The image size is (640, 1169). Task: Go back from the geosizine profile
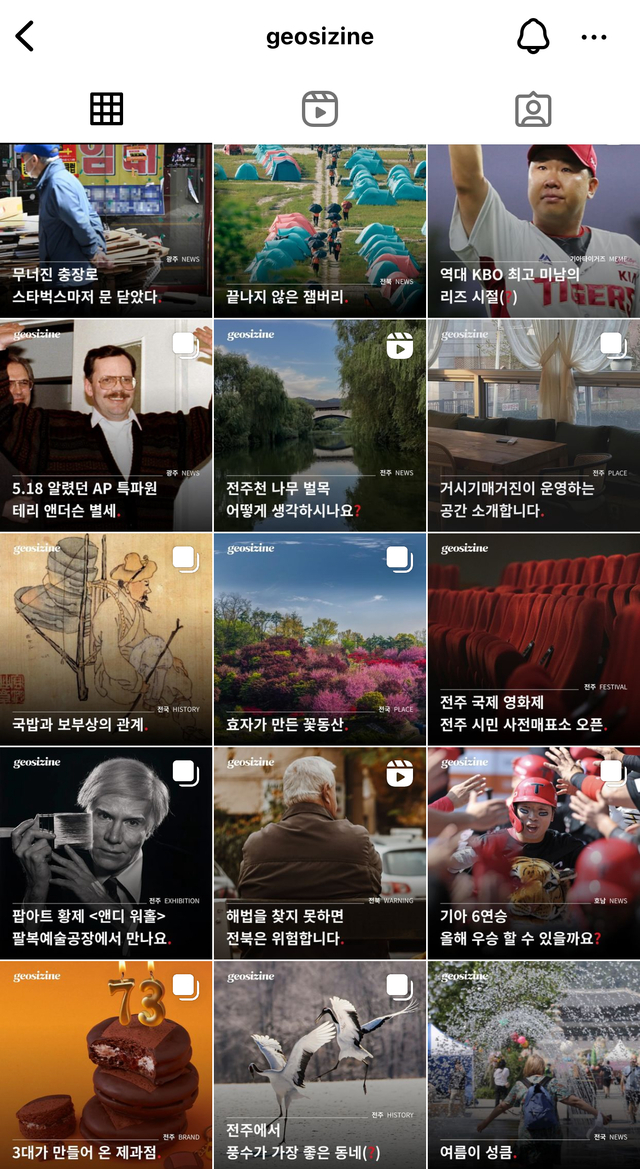click(x=25, y=37)
